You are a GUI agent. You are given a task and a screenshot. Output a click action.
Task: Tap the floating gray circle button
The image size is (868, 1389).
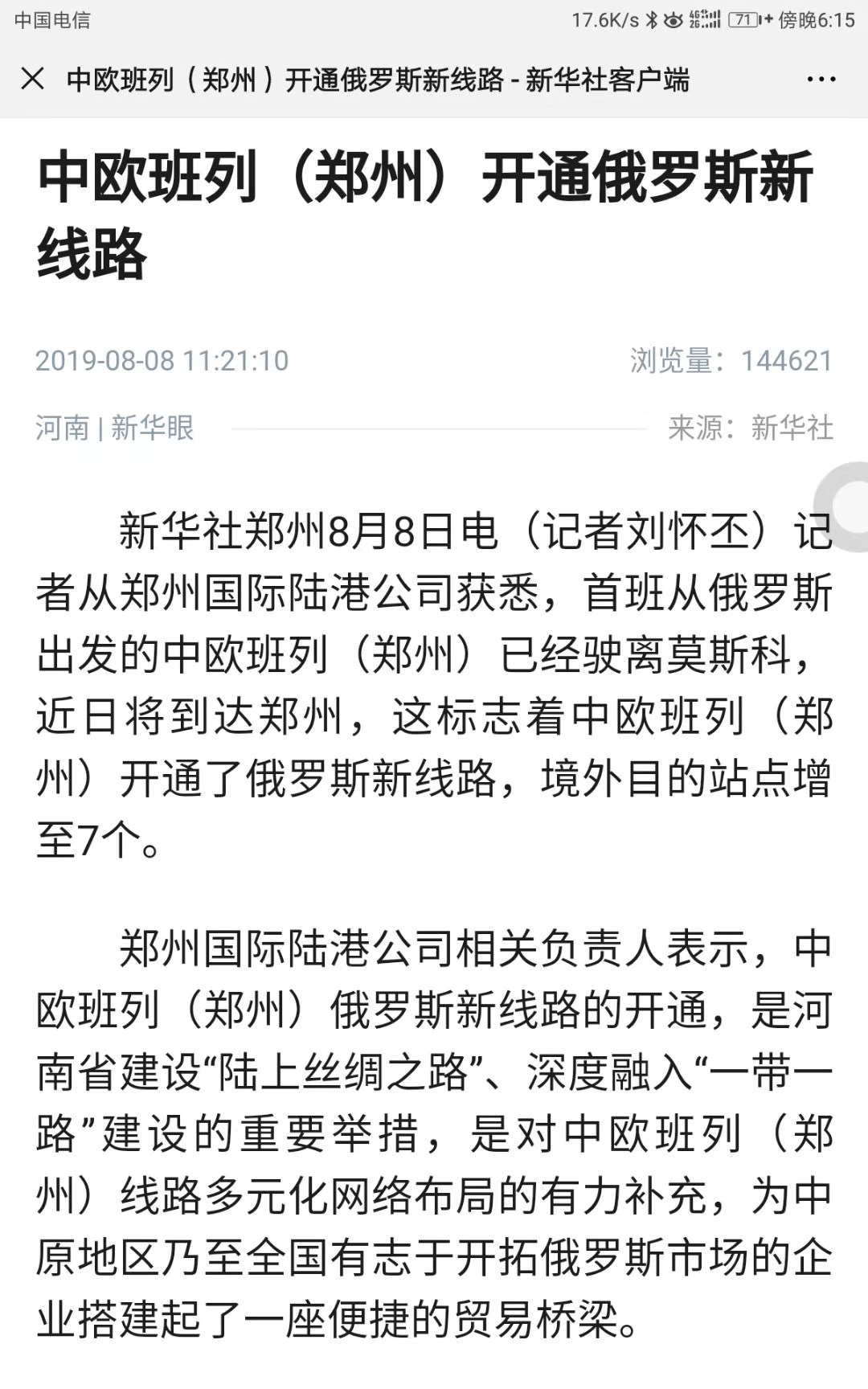click(842, 506)
